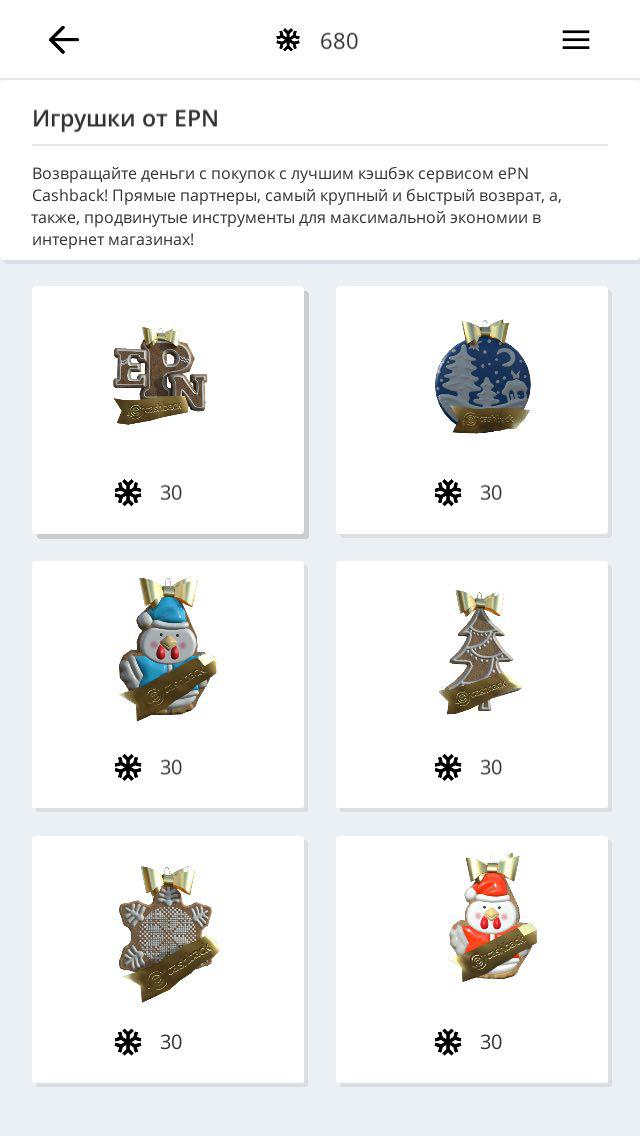The width and height of the screenshot is (640, 1136).
Task: Select the snowflake cookie toy card
Action: coord(168,958)
